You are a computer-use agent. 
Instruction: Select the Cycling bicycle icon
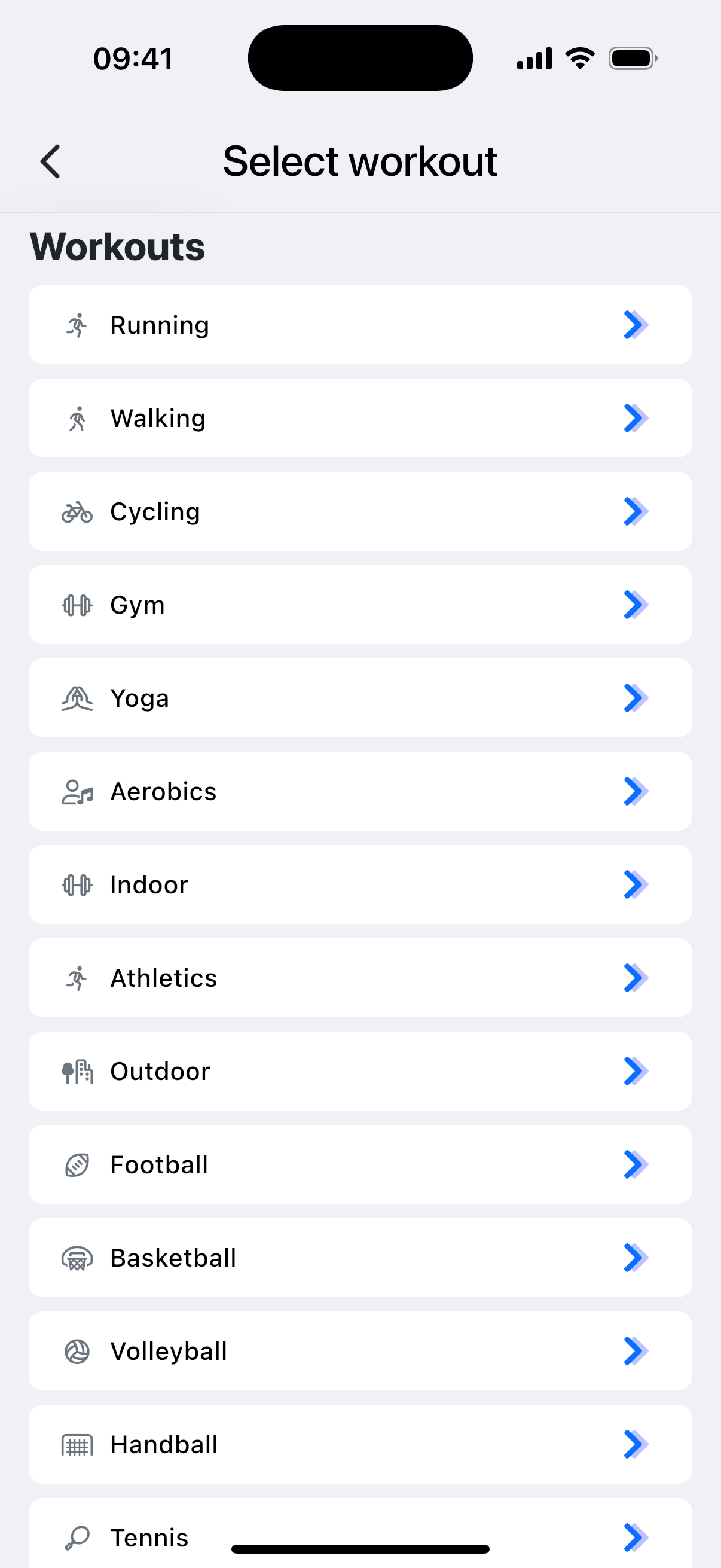point(77,511)
